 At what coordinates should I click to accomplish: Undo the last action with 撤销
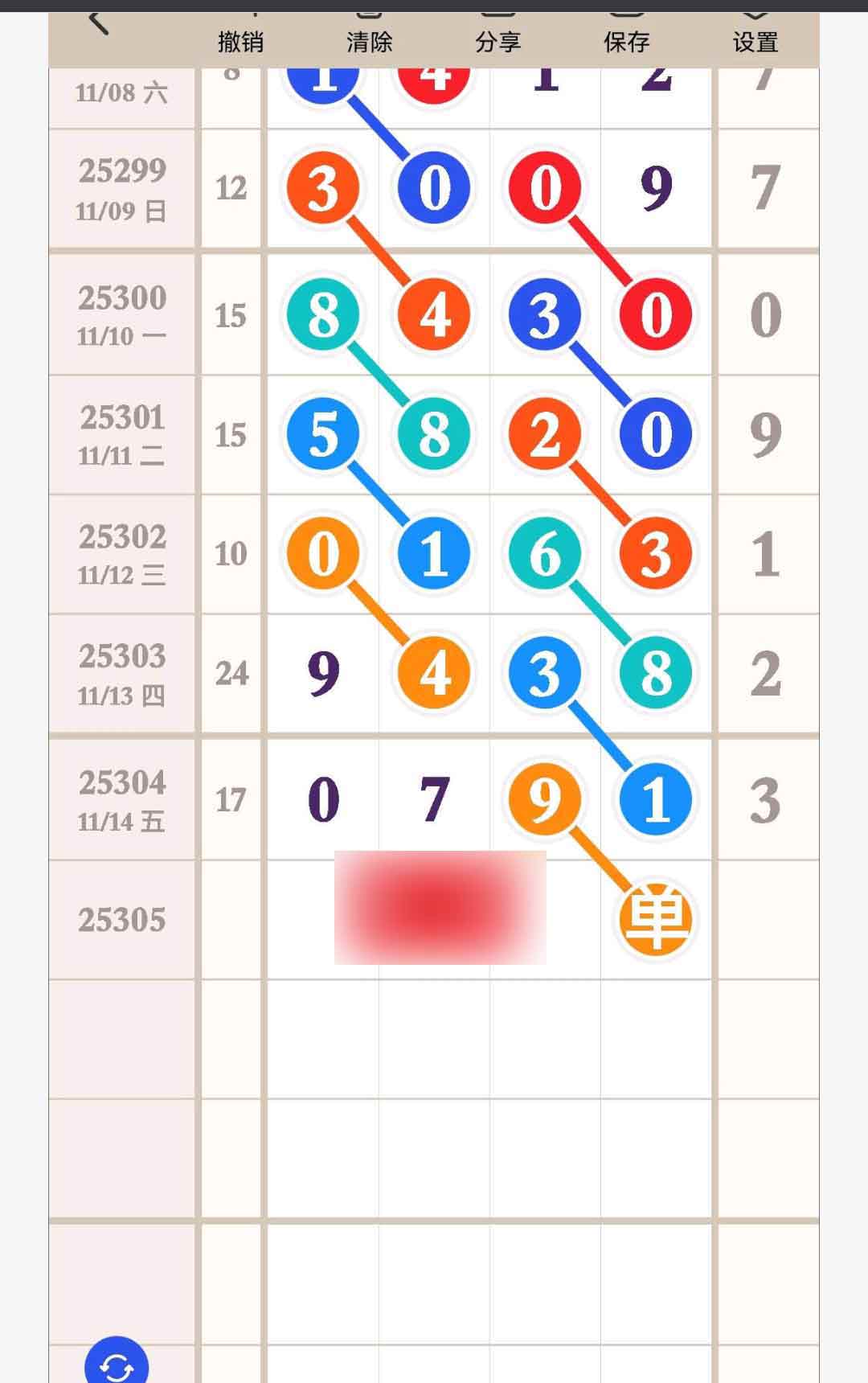240,36
